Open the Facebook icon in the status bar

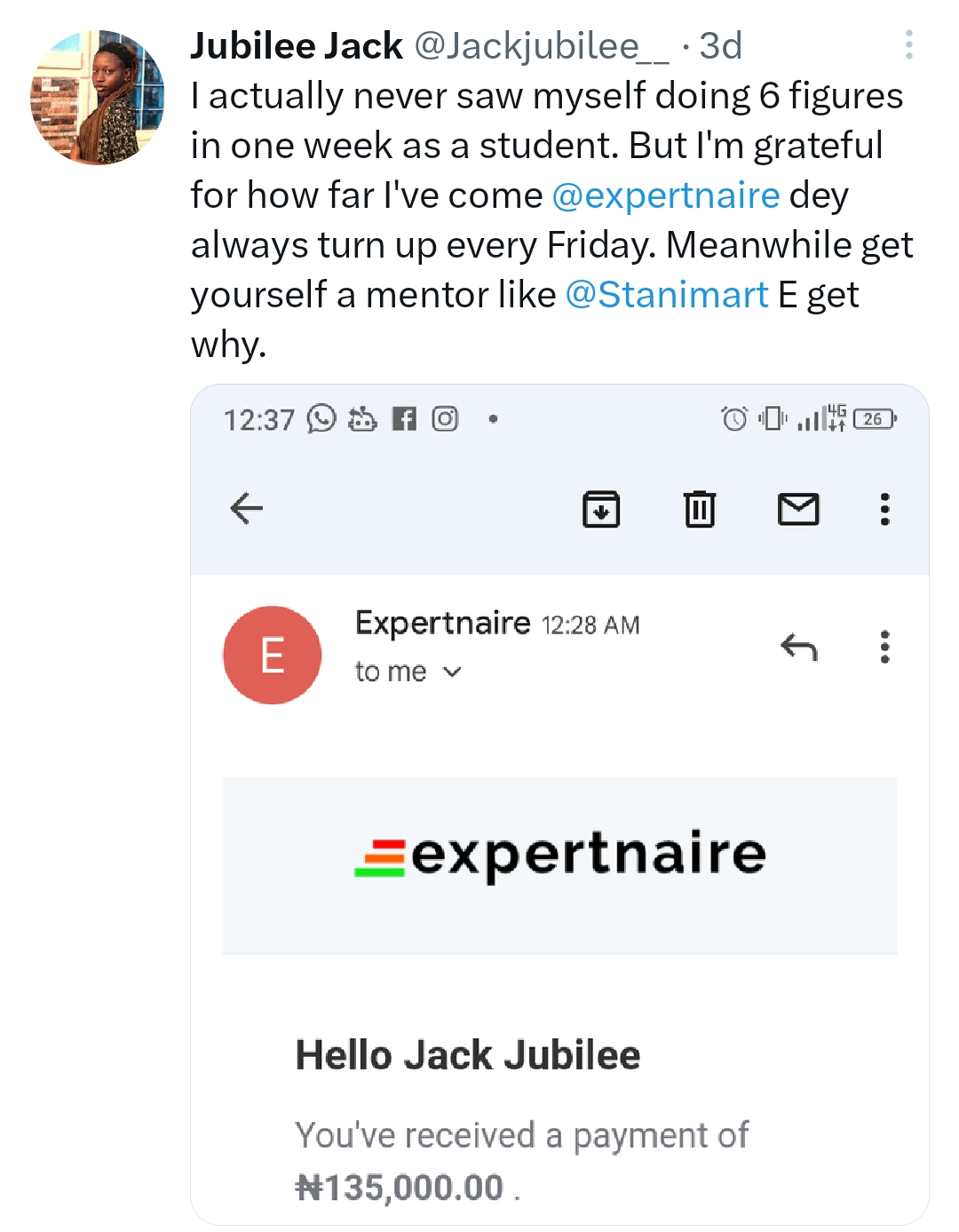[406, 418]
